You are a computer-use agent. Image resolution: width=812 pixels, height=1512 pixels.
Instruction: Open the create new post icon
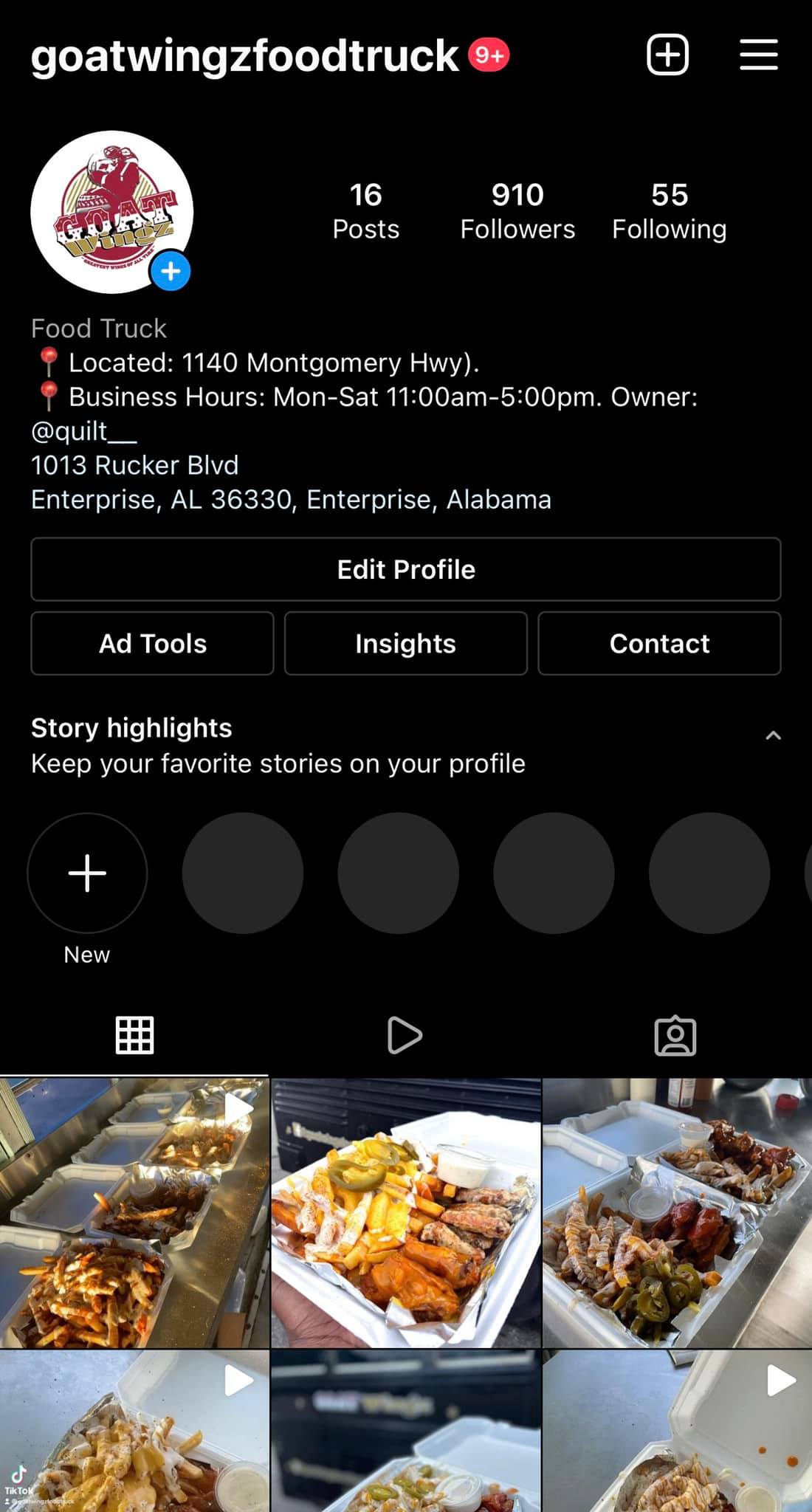click(667, 55)
